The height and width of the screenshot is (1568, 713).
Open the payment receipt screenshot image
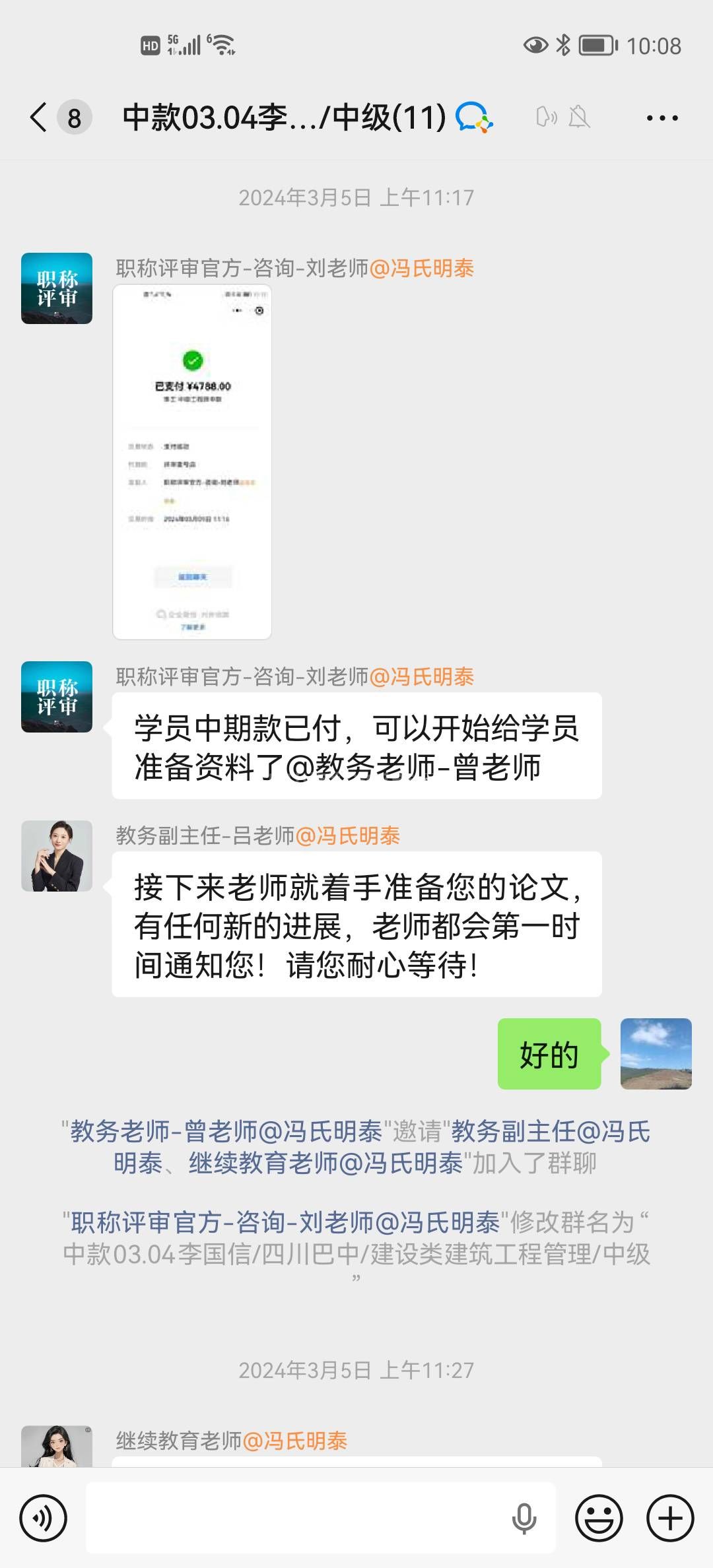(192, 462)
